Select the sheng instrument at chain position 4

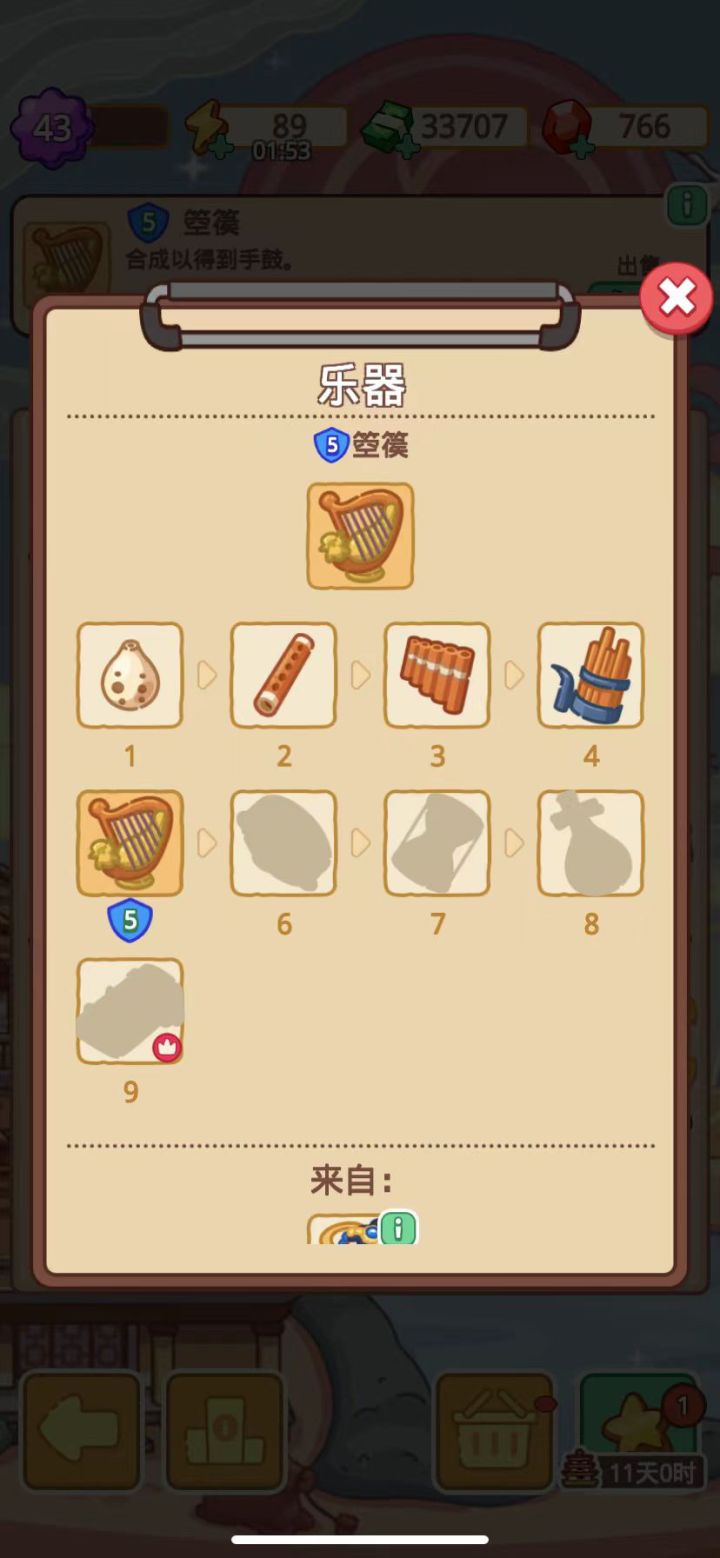click(x=591, y=675)
